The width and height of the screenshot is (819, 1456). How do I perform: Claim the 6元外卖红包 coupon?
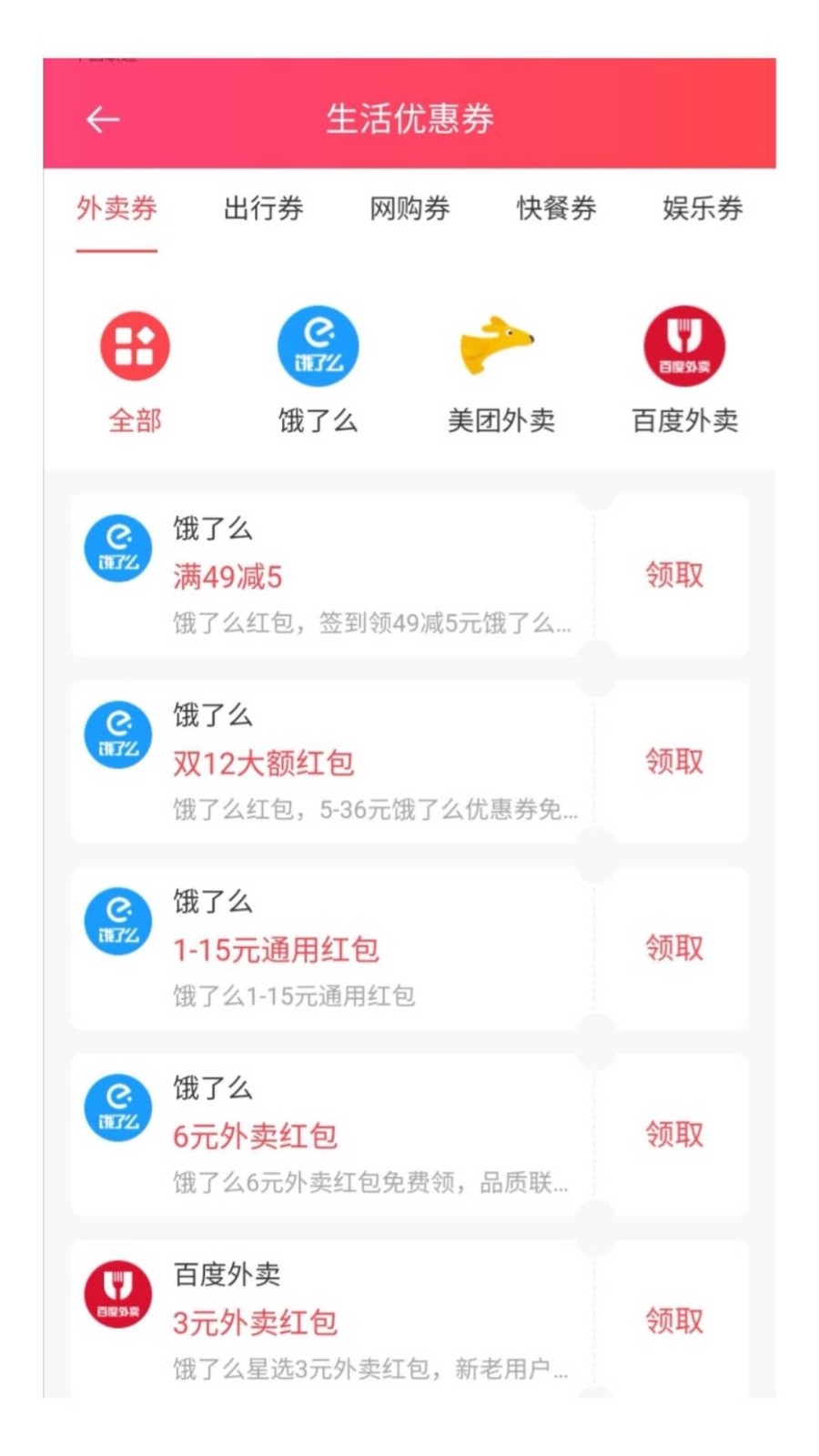(674, 1135)
